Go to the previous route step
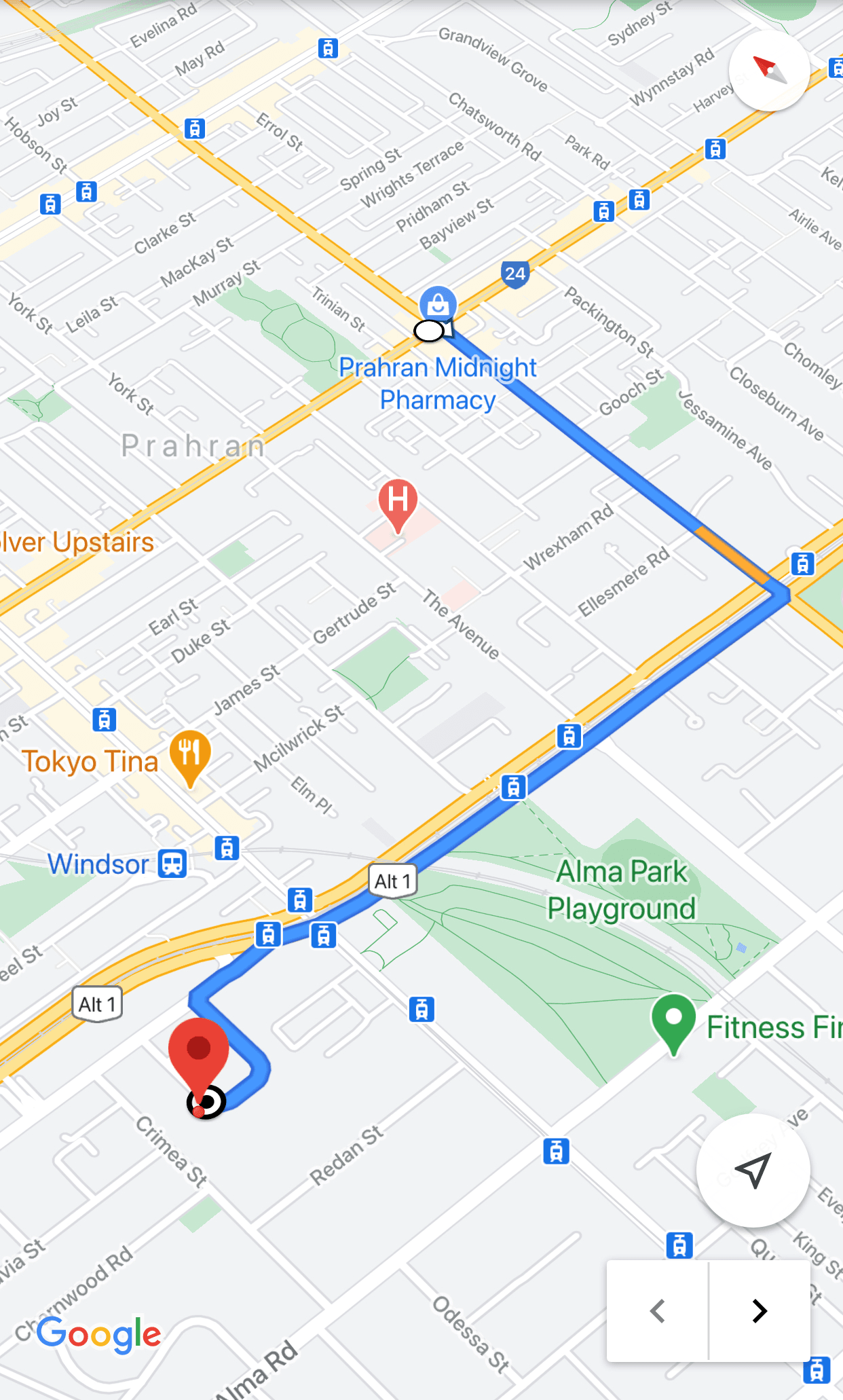 pyautogui.click(x=657, y=1311)
